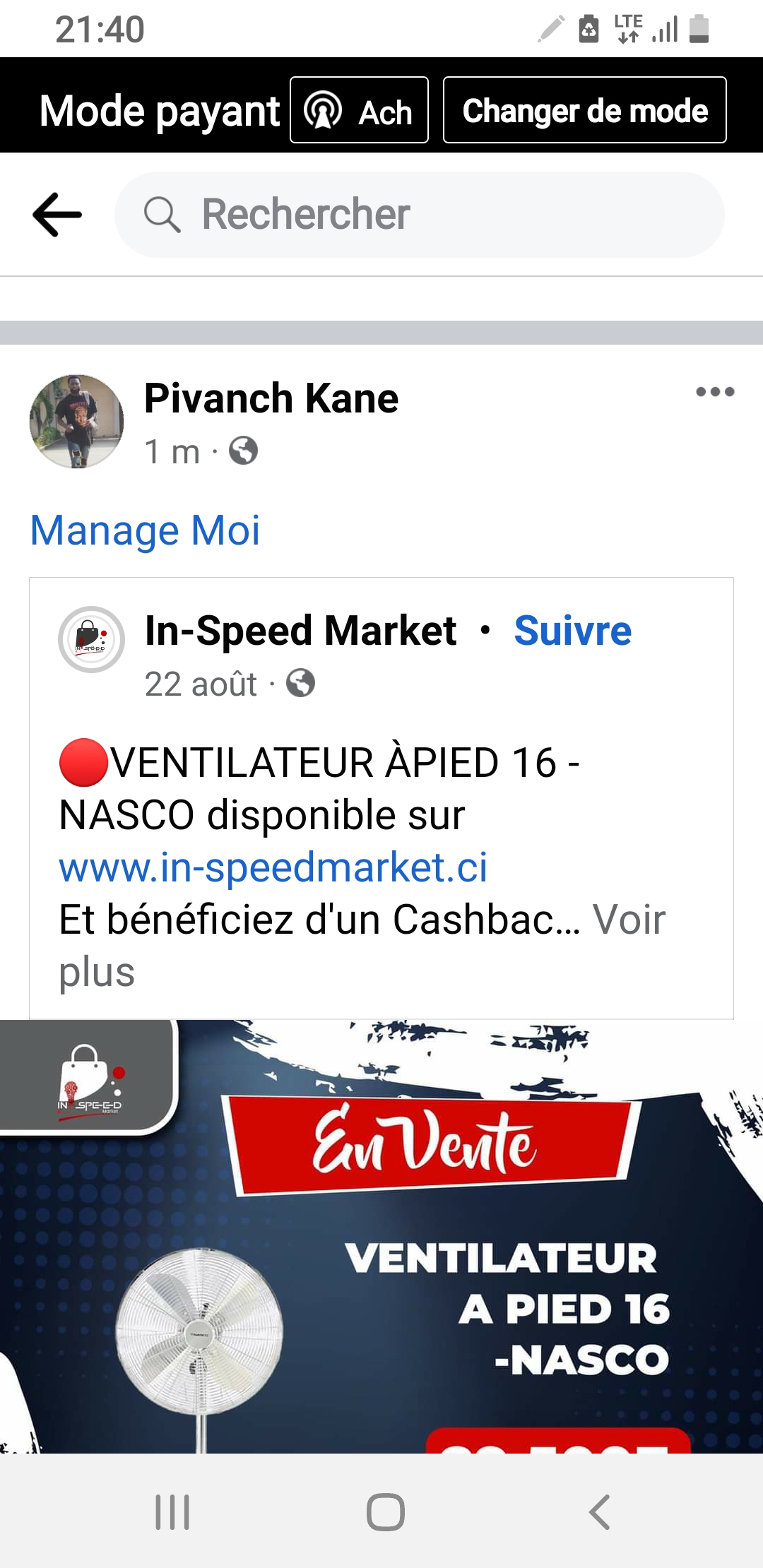This screenshot has width=763, height=1568.
Task: Open the www.in-speedmarket.ci link
Action: 273,867
